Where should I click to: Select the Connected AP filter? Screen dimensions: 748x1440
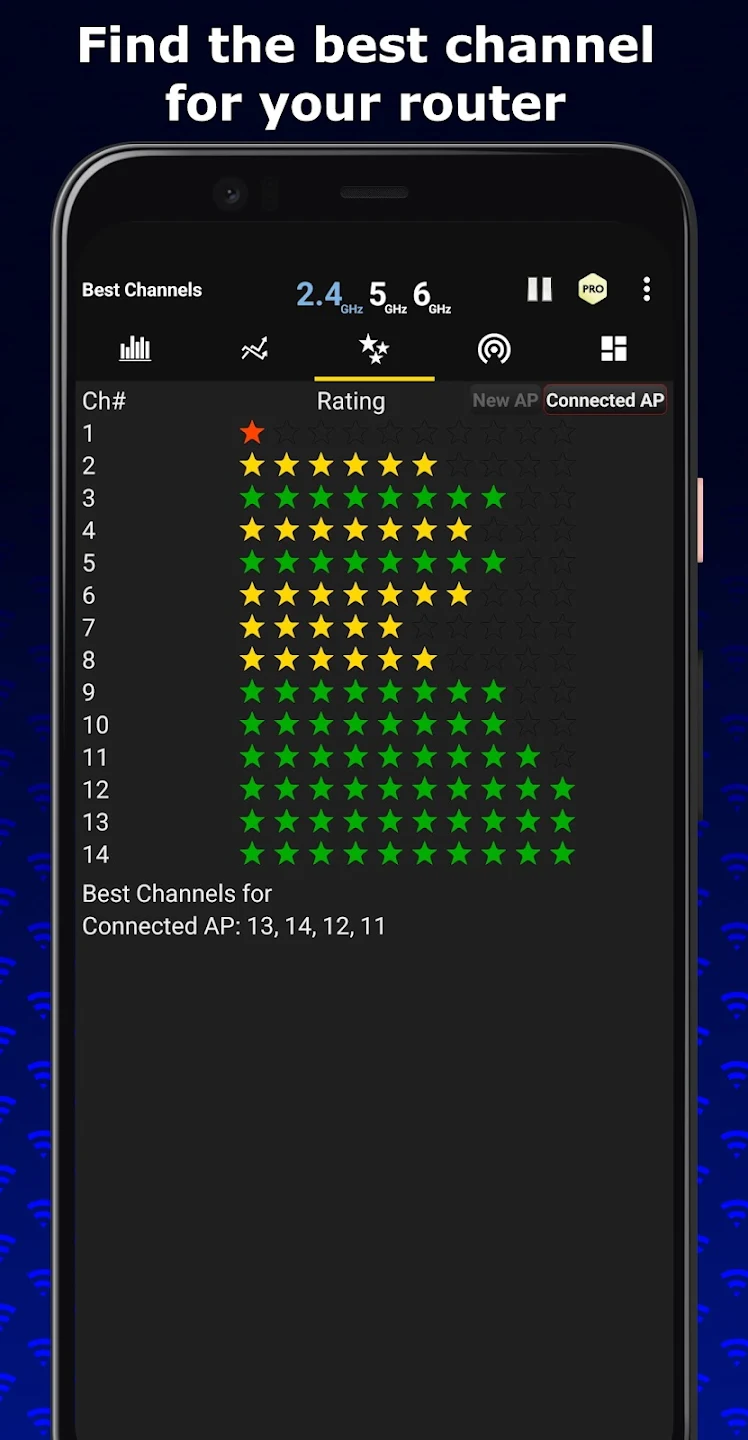605,400
